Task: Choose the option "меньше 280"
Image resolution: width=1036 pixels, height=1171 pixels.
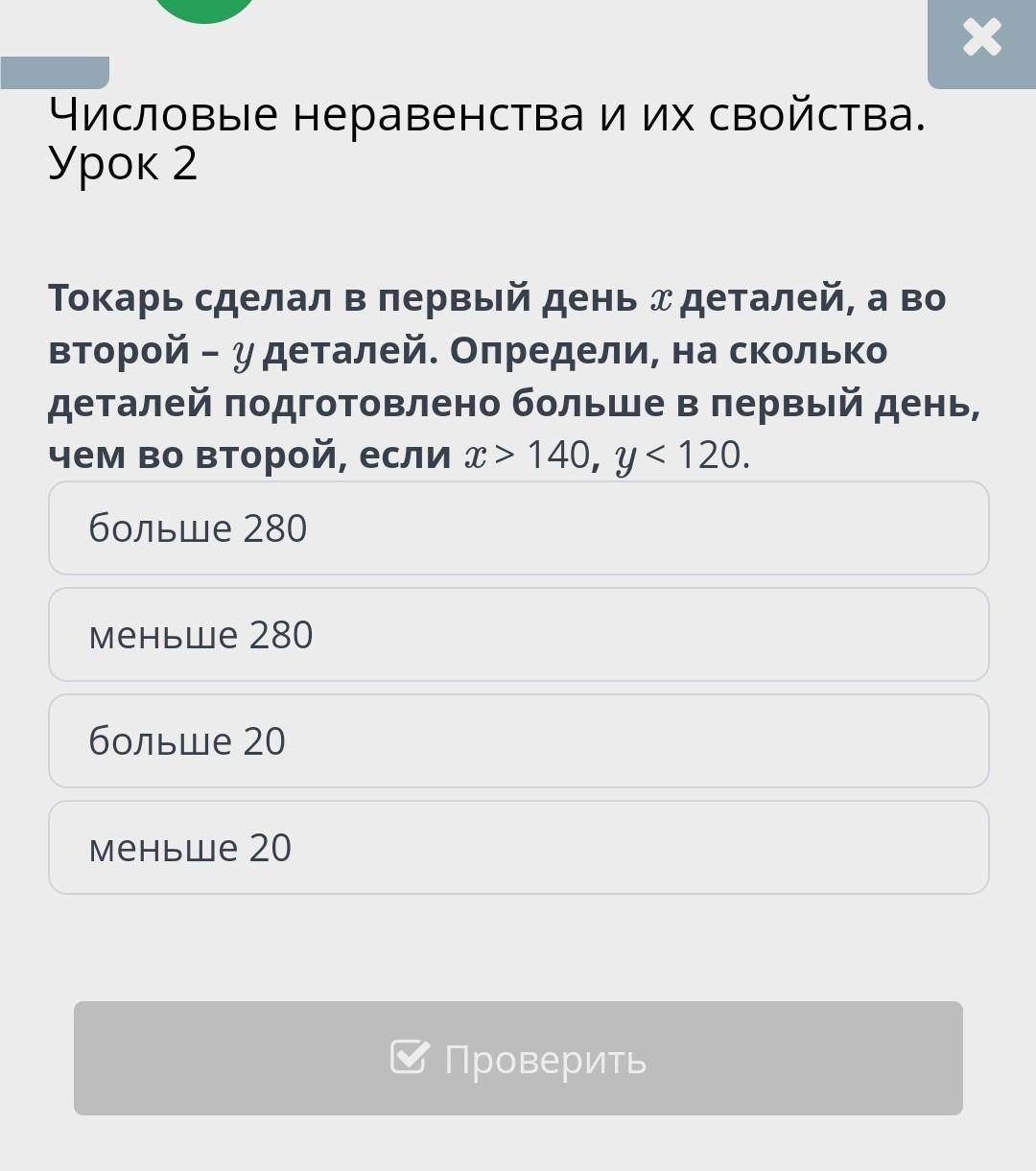Action: coord(518,635)
